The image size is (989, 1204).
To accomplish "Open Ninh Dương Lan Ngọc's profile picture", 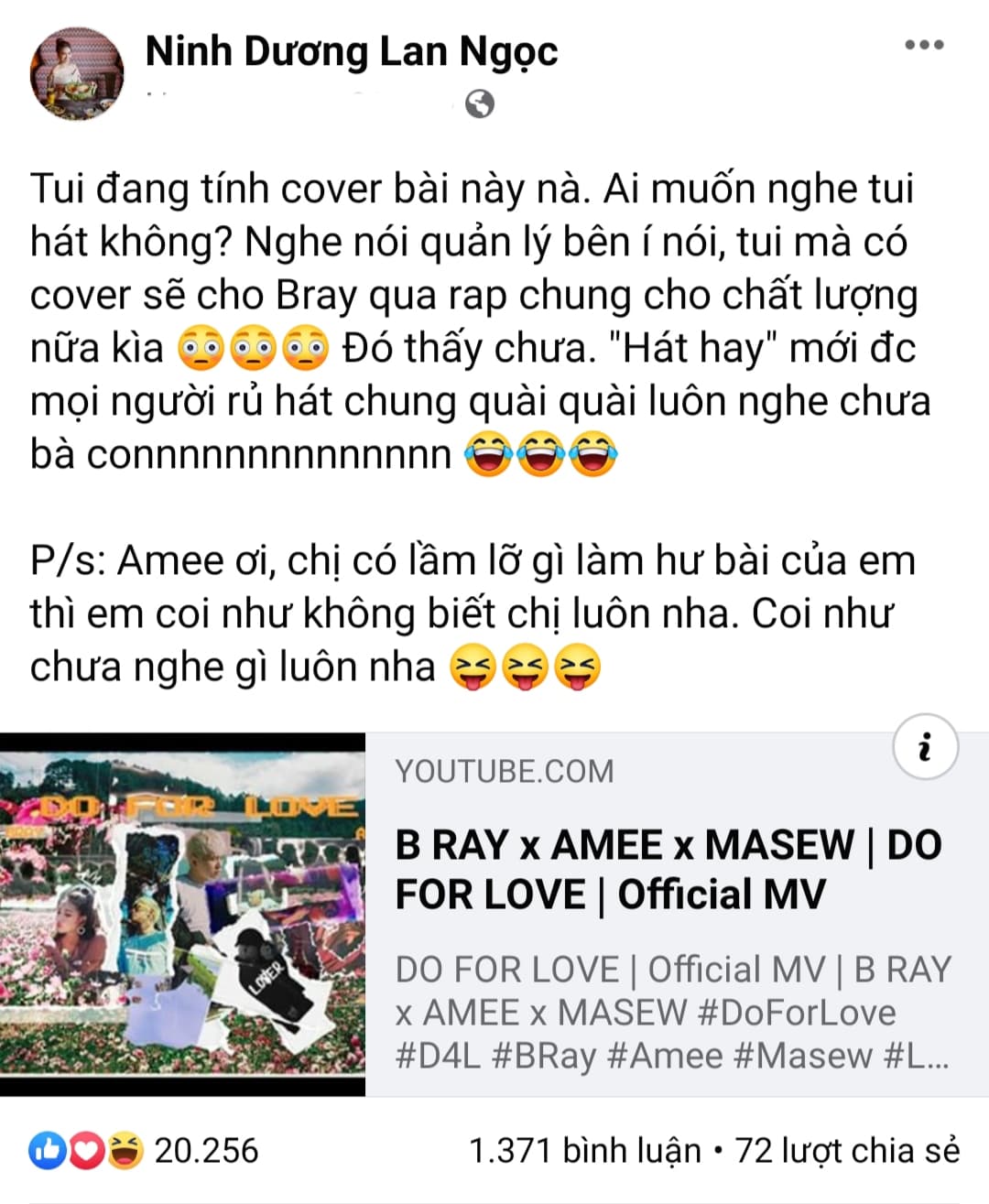I will tap(77, 73).
